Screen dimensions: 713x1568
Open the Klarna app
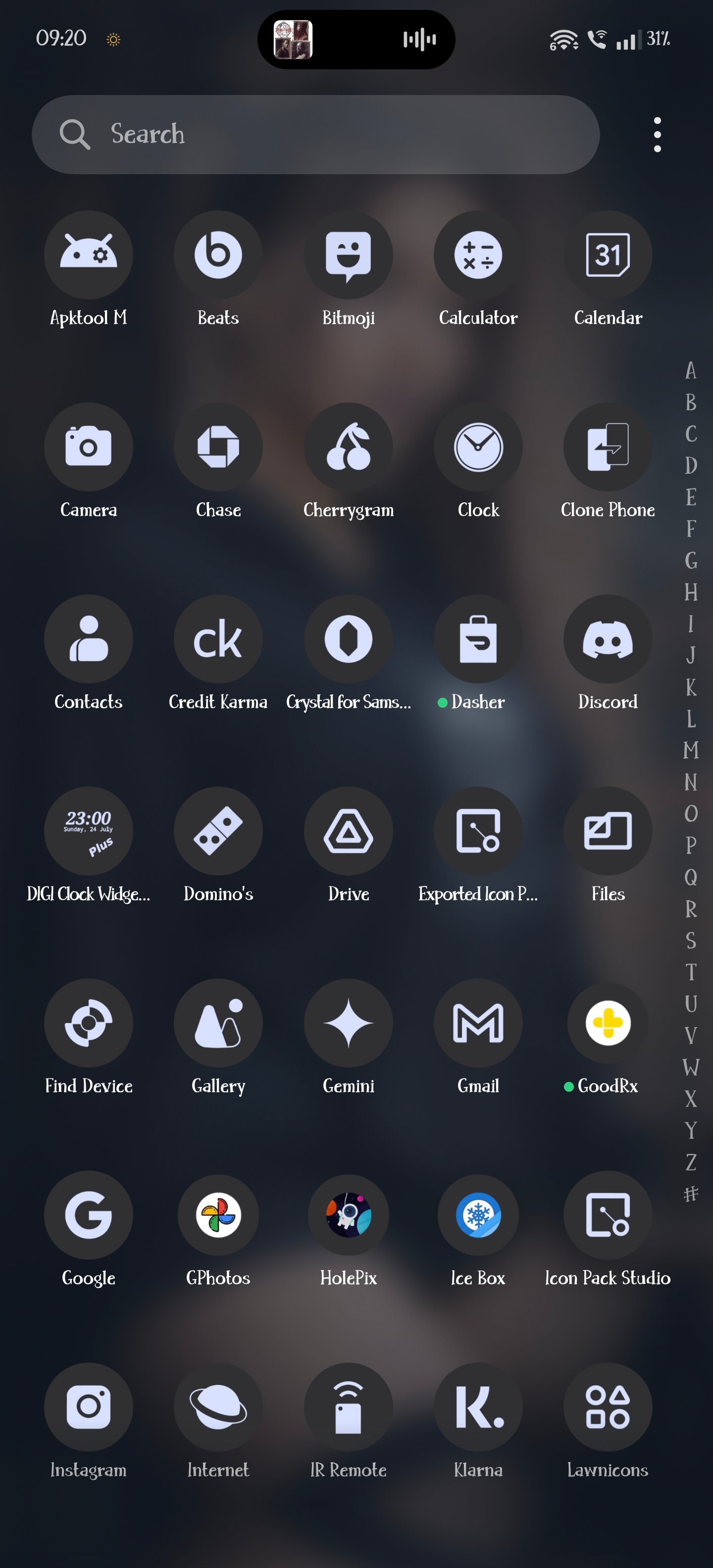pyautogui.click(x=478, y=1407)
